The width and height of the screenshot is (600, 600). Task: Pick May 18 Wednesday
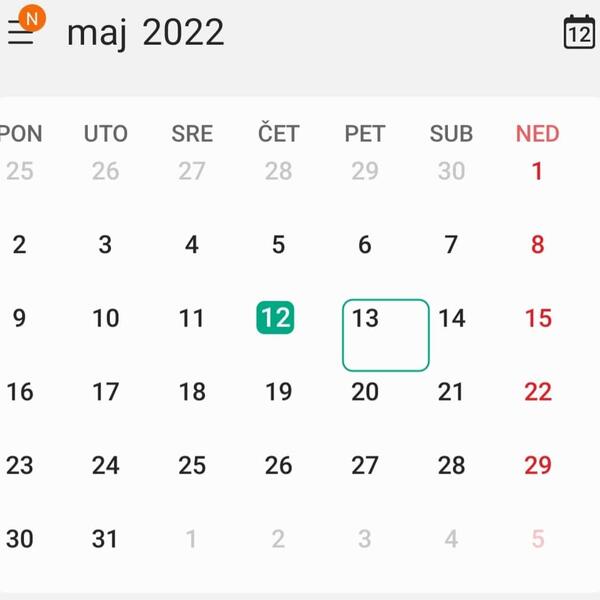click(x=192, y=392)
